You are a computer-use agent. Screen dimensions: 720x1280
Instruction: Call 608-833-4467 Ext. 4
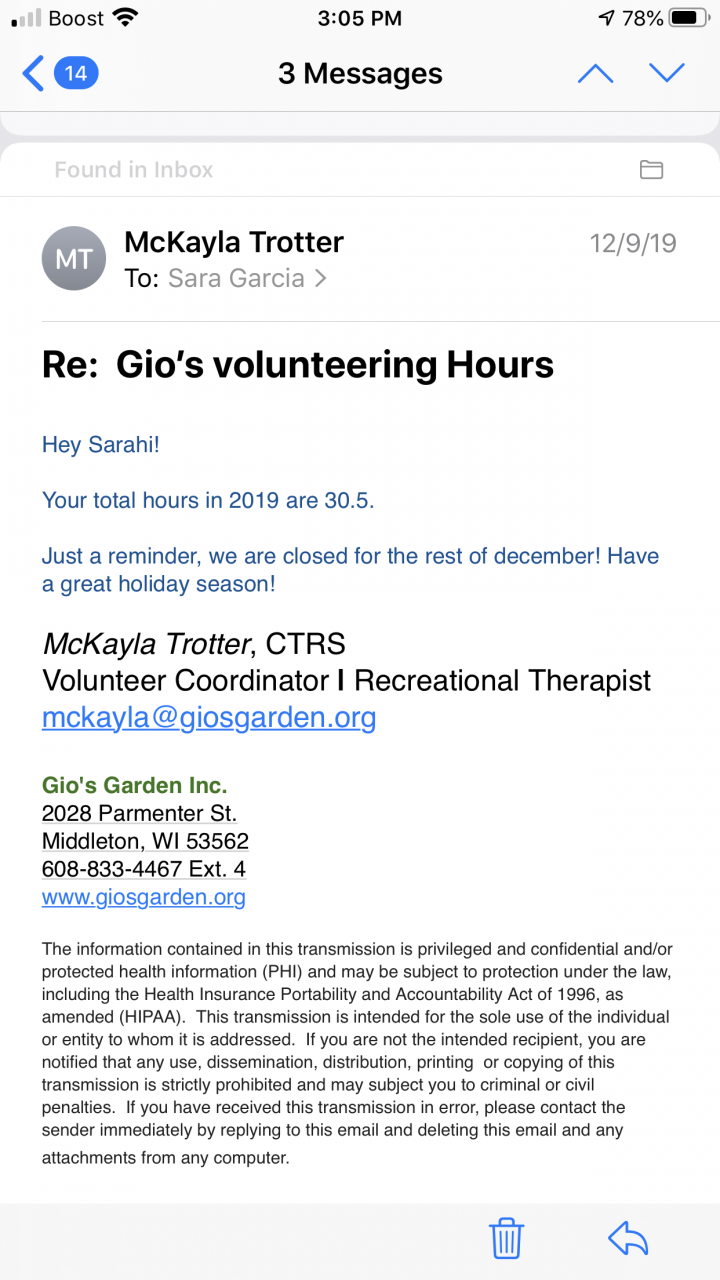click(x=143, y=869)
